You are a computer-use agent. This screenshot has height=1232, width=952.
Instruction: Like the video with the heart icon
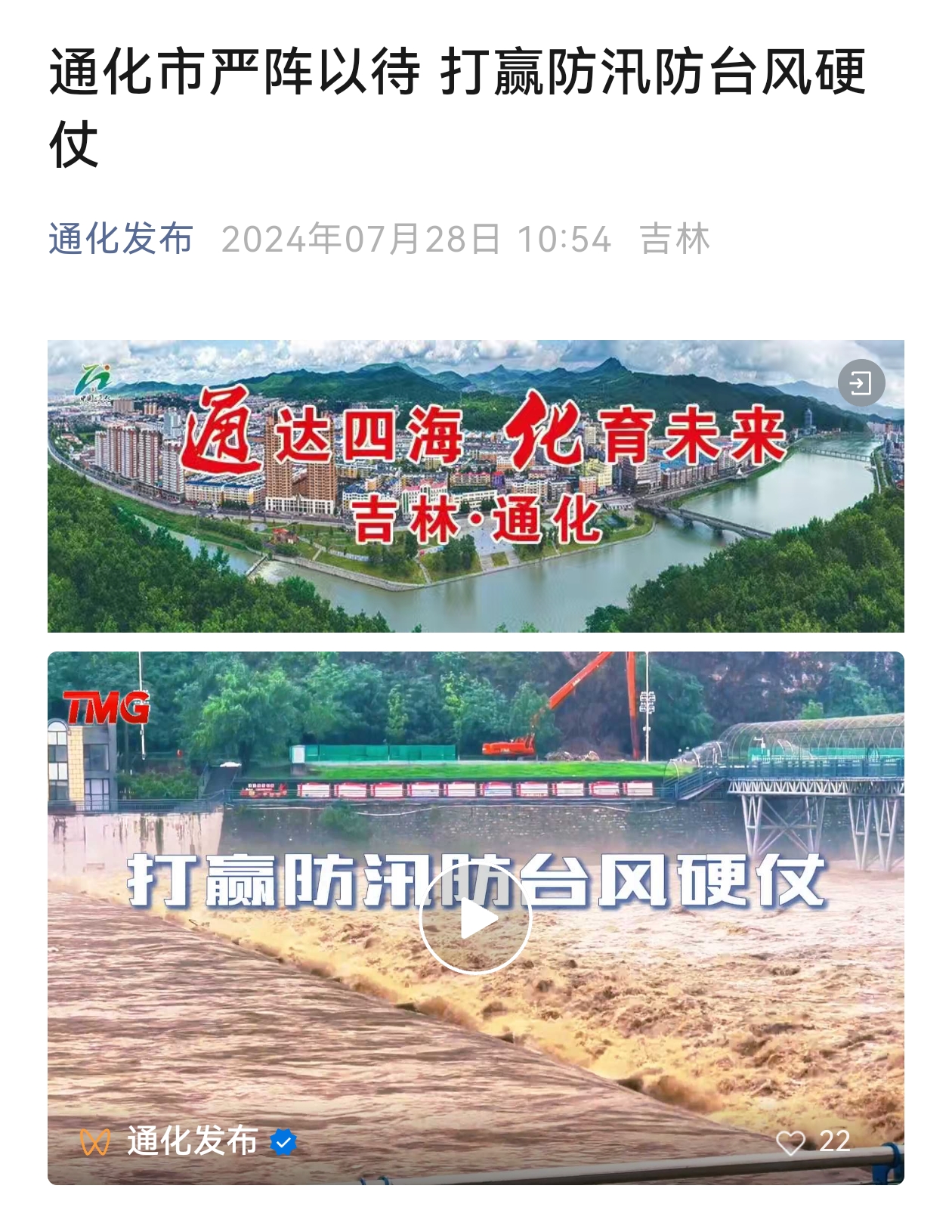click(791, 1142)
